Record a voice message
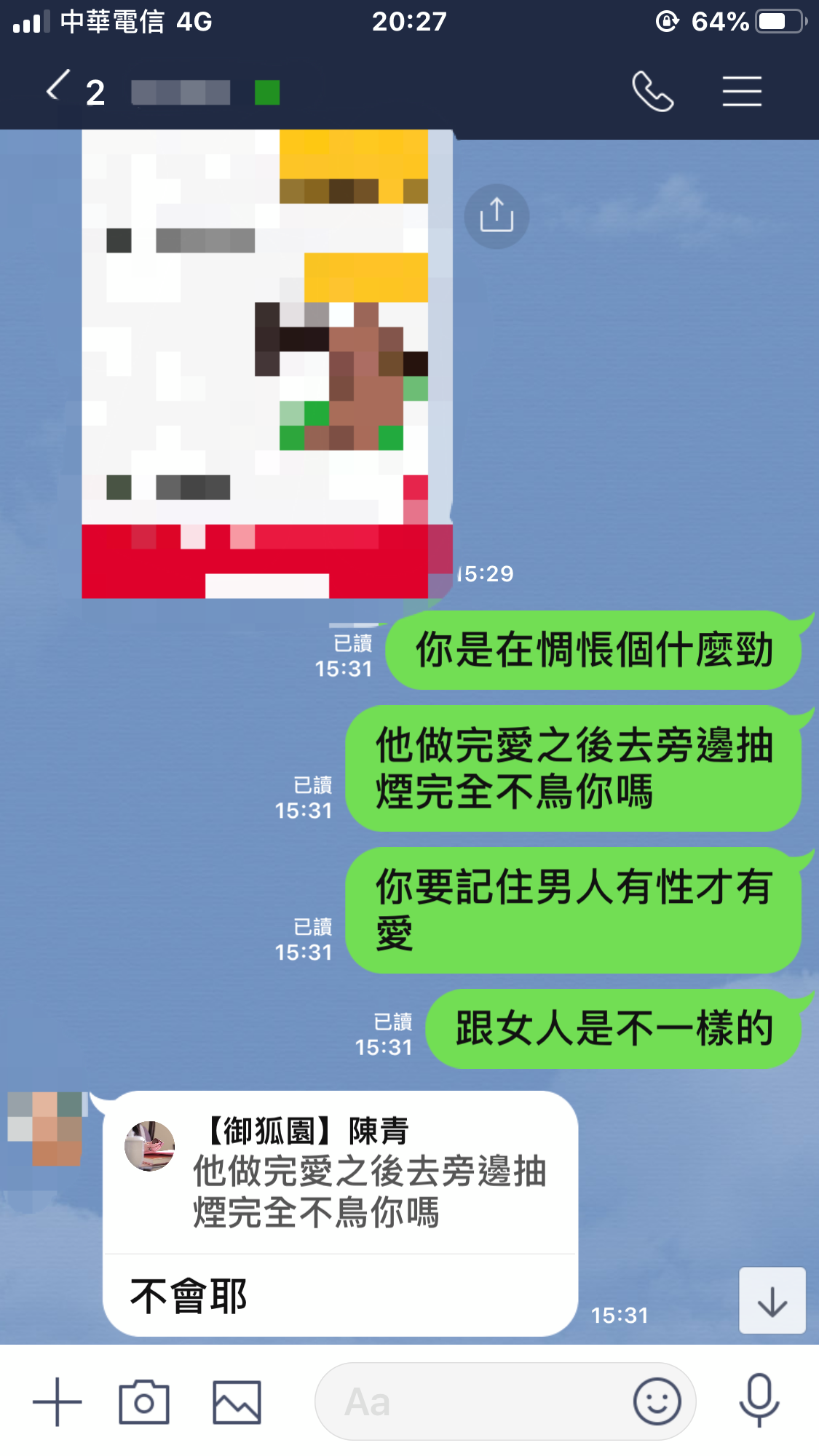The height and width of the screenshot is (1456, 819). pyautogui.click(x=759, y=1400)
